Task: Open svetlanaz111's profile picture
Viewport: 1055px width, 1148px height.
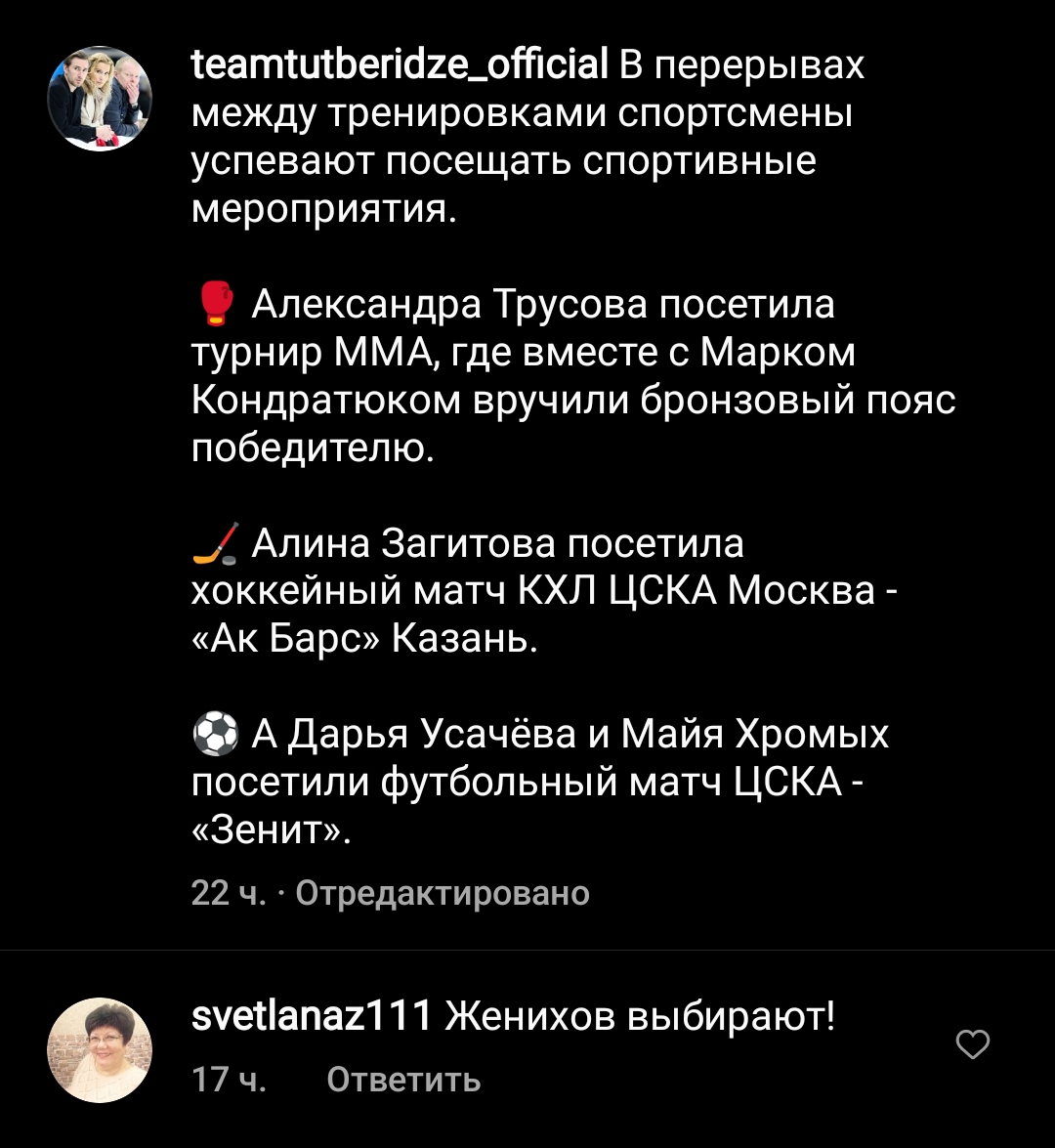Action: [101, 1050]
